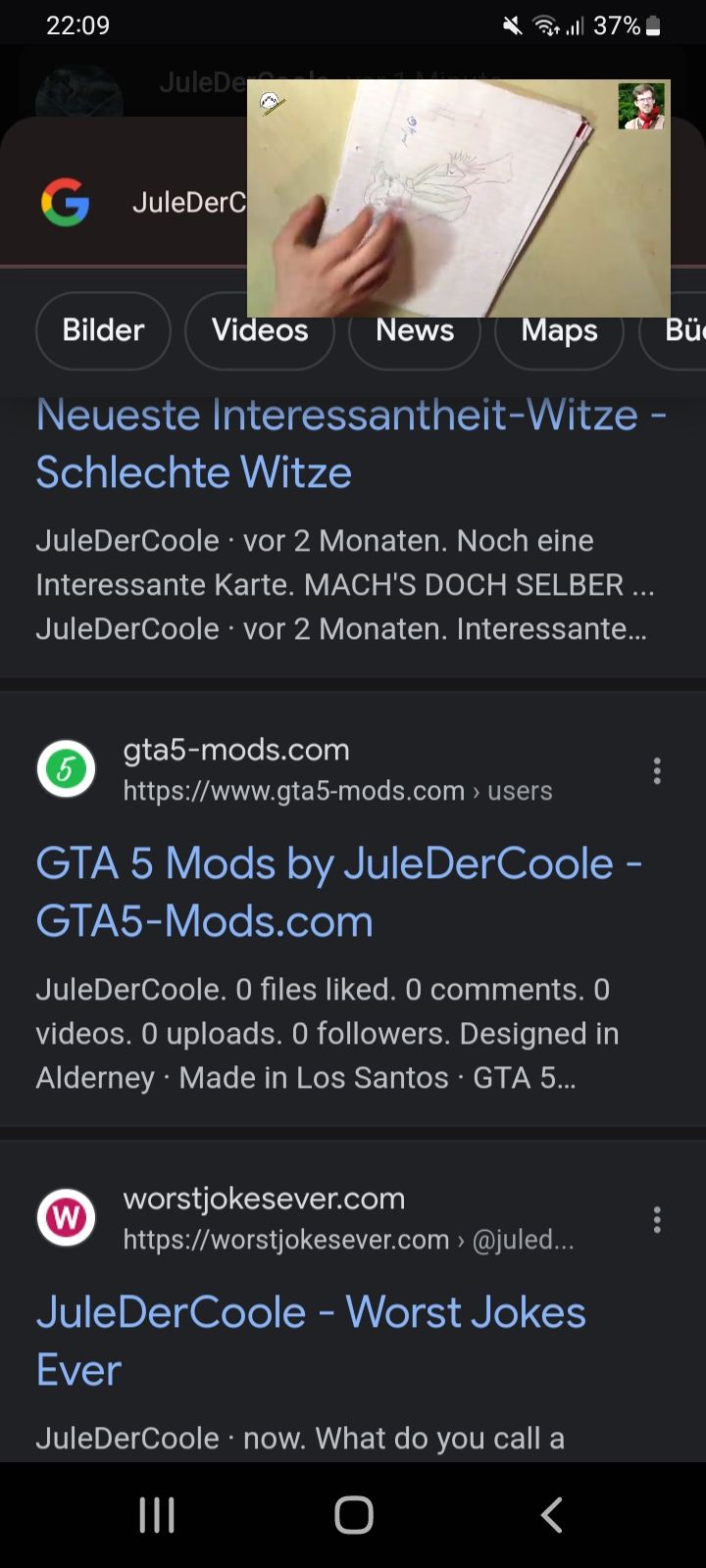Go to the home screen

pyautogui.click(x=353, y=1514)
